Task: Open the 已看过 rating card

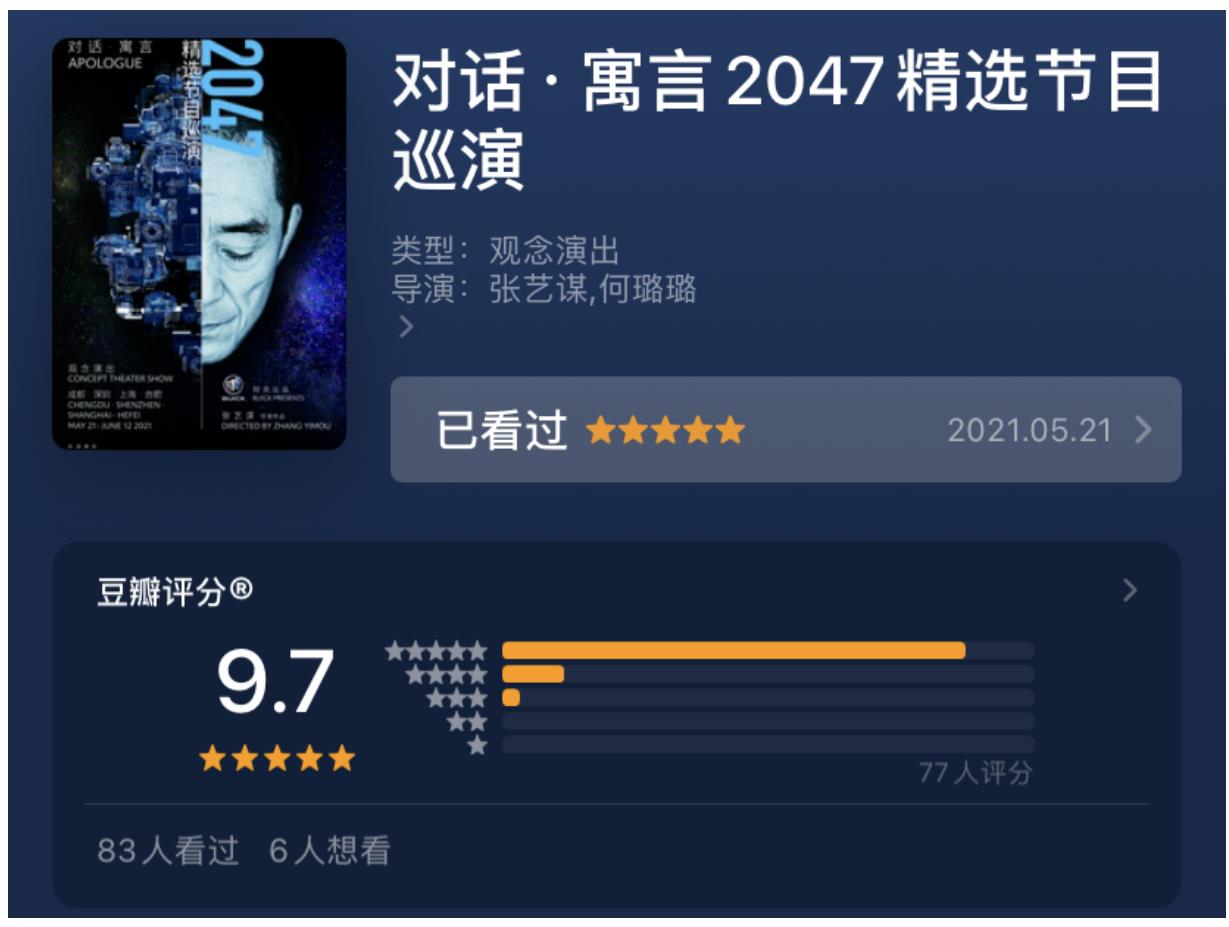Action: [785, 430]
